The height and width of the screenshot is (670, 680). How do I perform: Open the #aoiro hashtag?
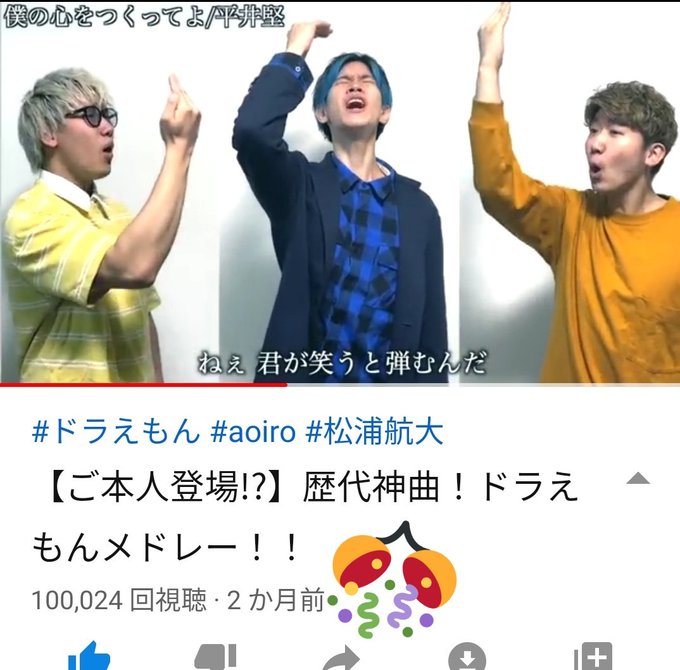(x=253, y=432)
